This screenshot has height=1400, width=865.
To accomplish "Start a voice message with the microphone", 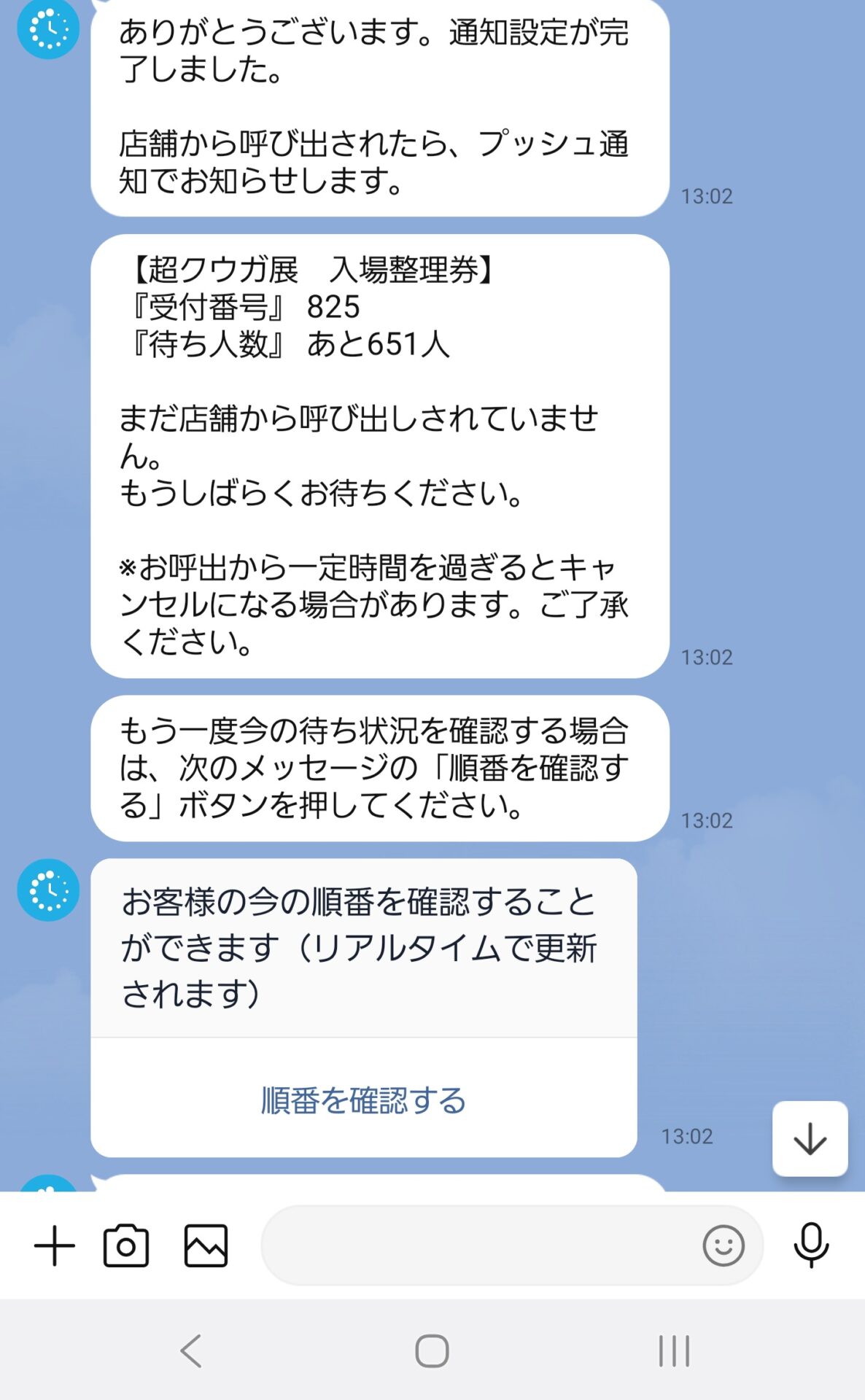I will tap(810, 1245).
